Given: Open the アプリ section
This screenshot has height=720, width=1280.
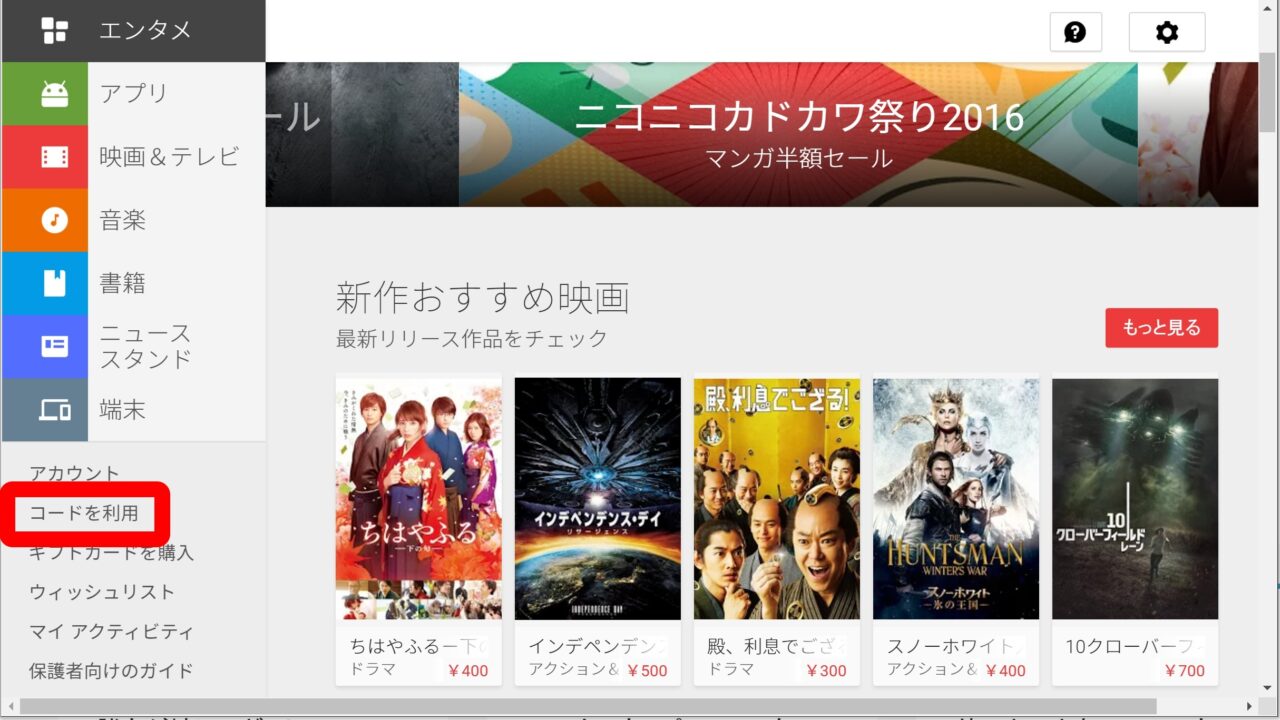Looking at the screenshot, I should click(133, 93).
